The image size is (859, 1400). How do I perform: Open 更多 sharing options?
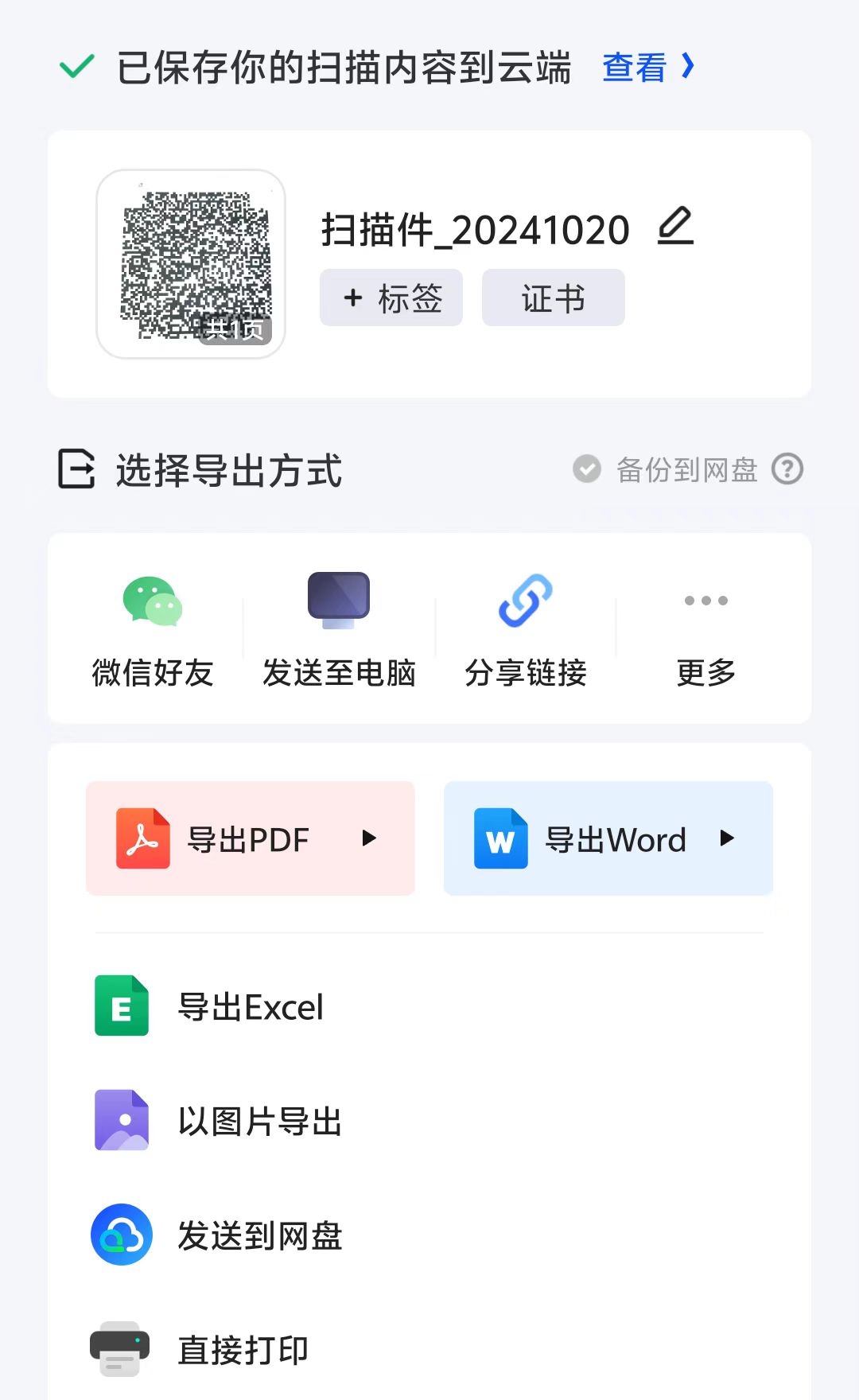(x=706, y=628)
